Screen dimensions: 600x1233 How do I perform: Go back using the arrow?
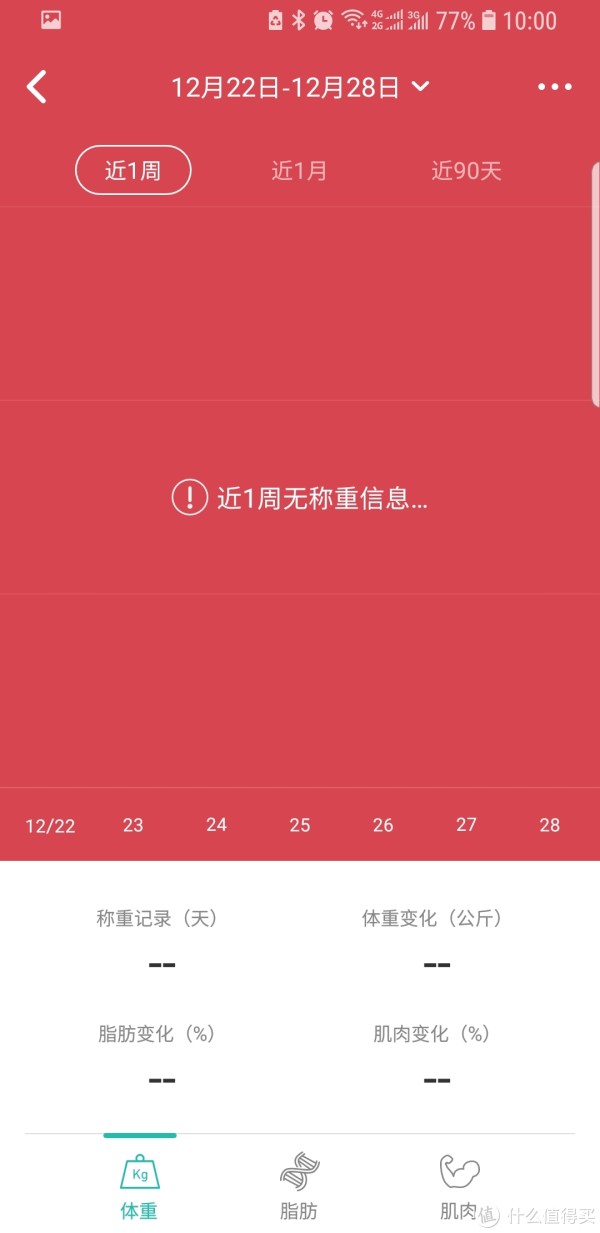pyautogui.click(x=37, y=87)
